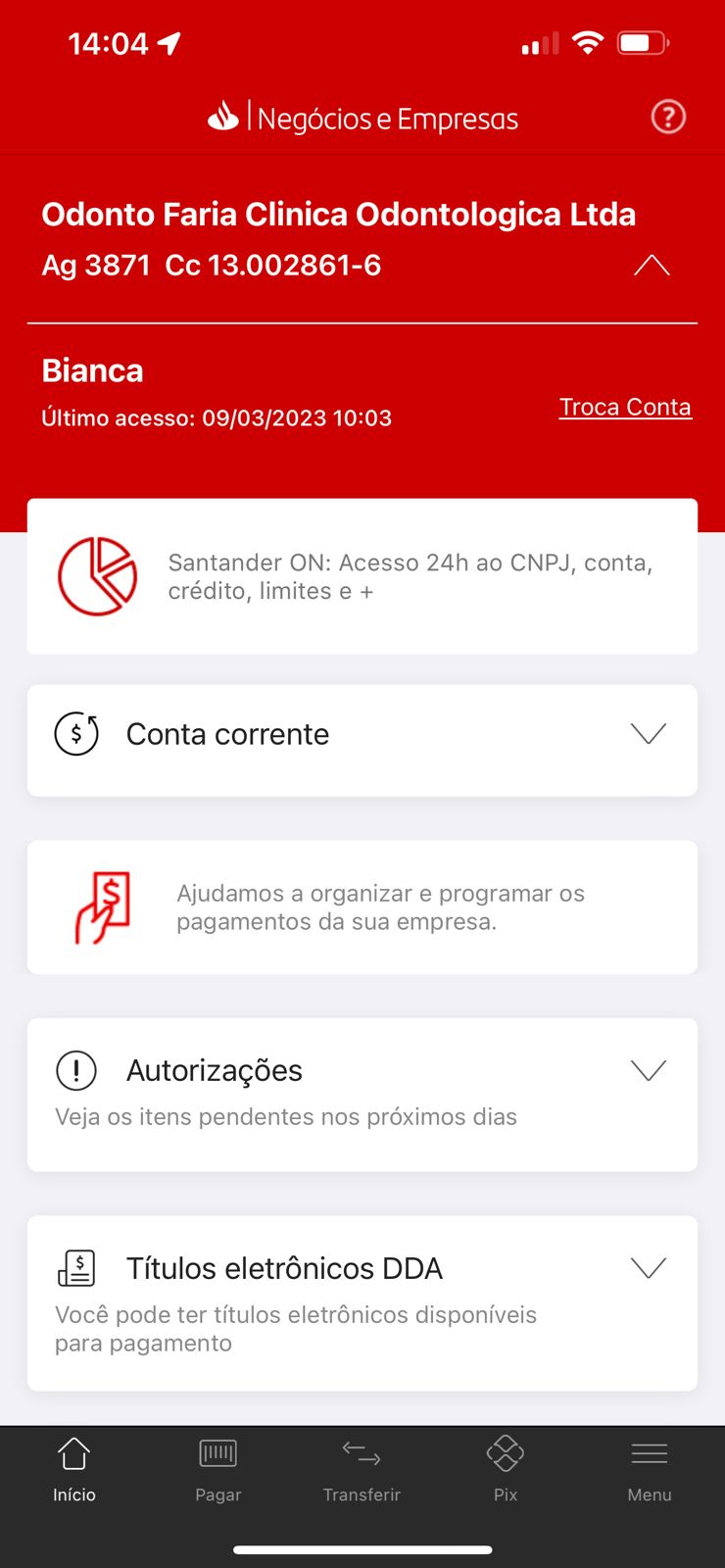Open the Pix tab
This screenshot has height=1568, width=725.
point(506,1468)
